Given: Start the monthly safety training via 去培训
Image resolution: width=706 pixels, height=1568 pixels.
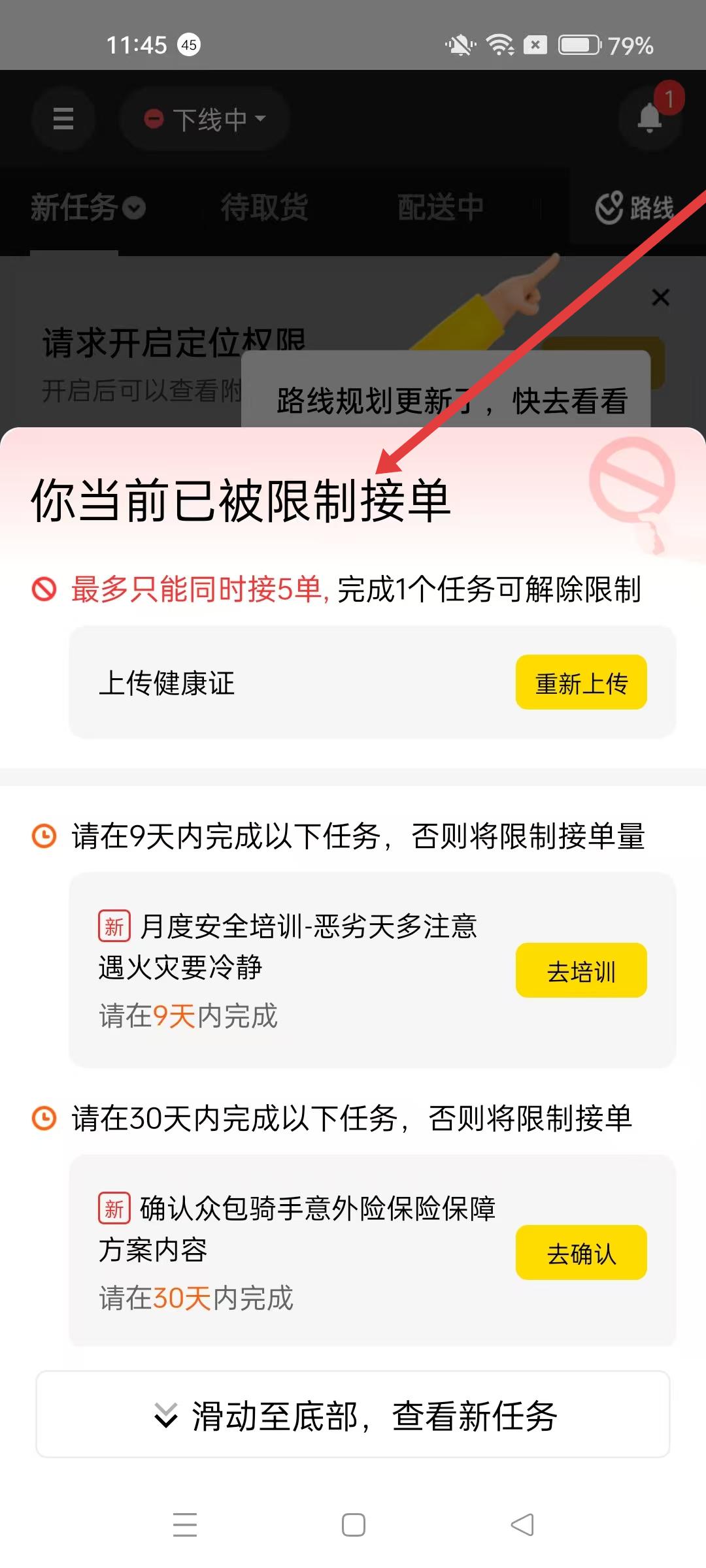Looking at the screenshot, I should coord(580,971).
